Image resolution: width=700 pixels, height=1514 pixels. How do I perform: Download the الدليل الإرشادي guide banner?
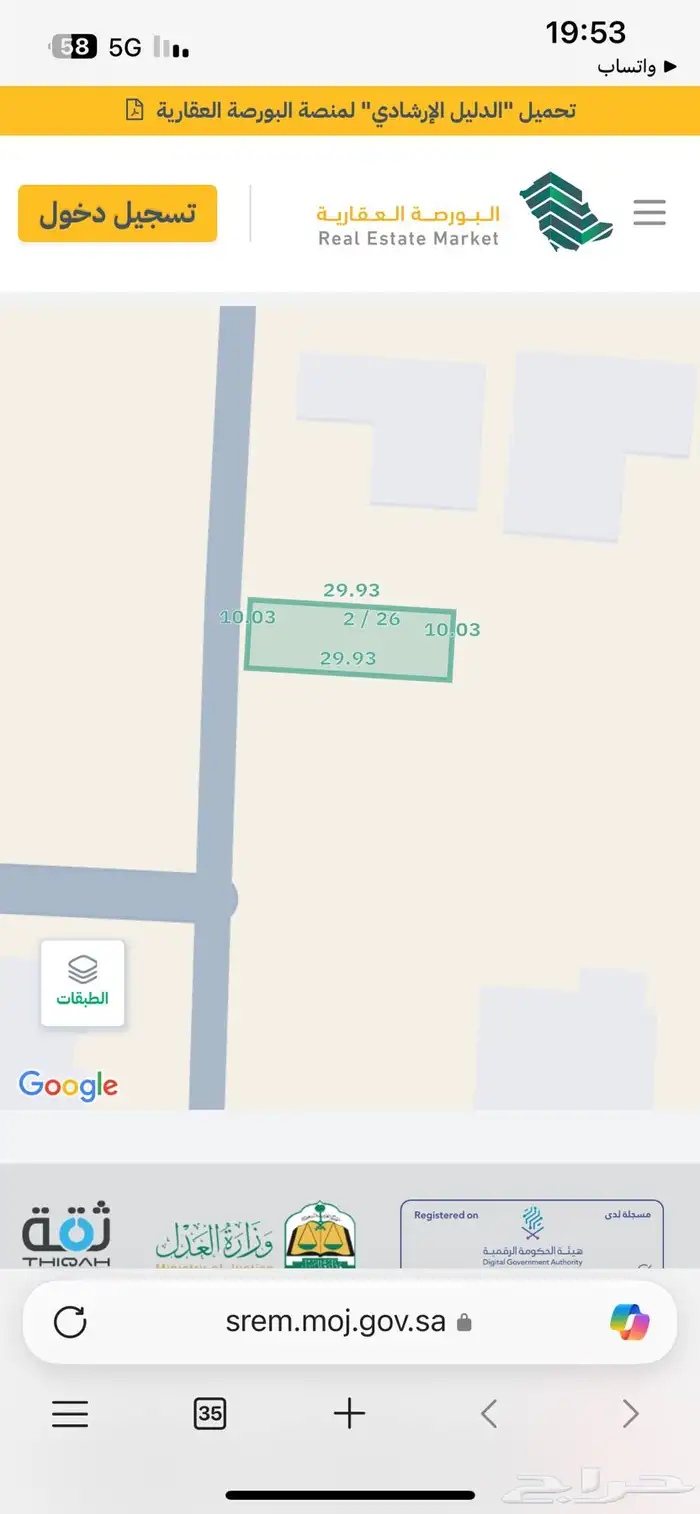click(350, 110)
